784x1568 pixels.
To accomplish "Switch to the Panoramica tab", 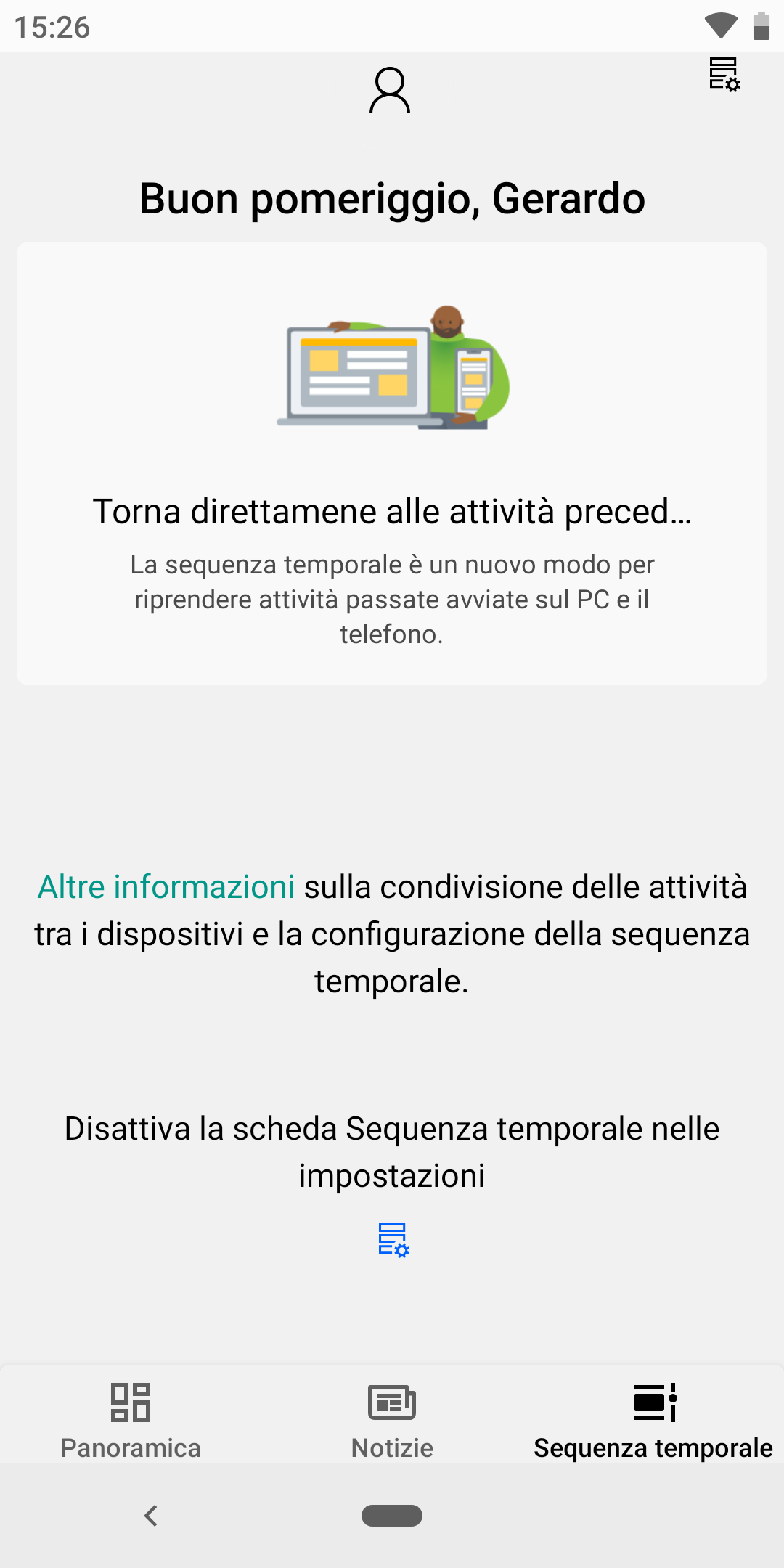I will [131, 1421].
